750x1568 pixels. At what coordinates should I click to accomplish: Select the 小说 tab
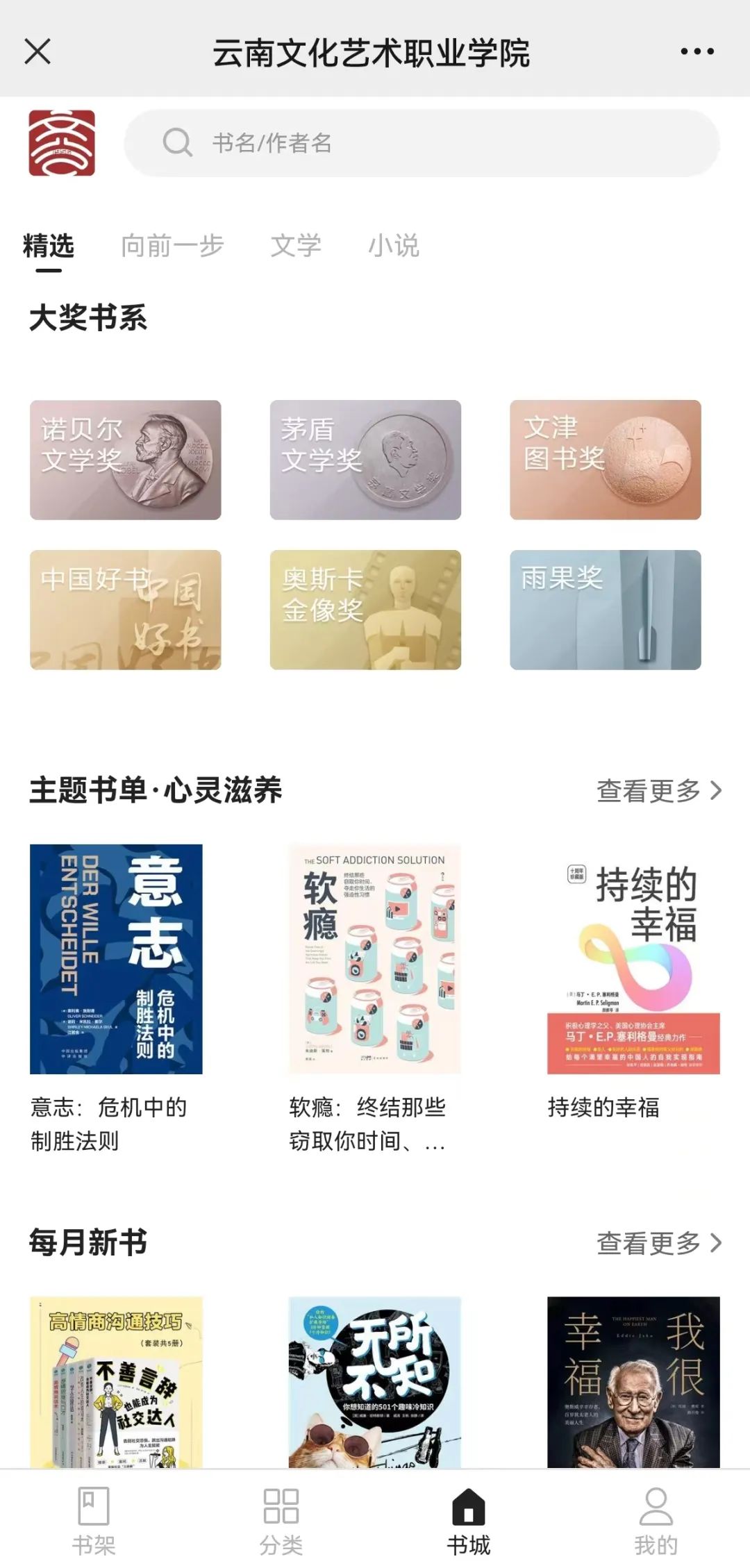pyautogui.click(x=394, y=246)
